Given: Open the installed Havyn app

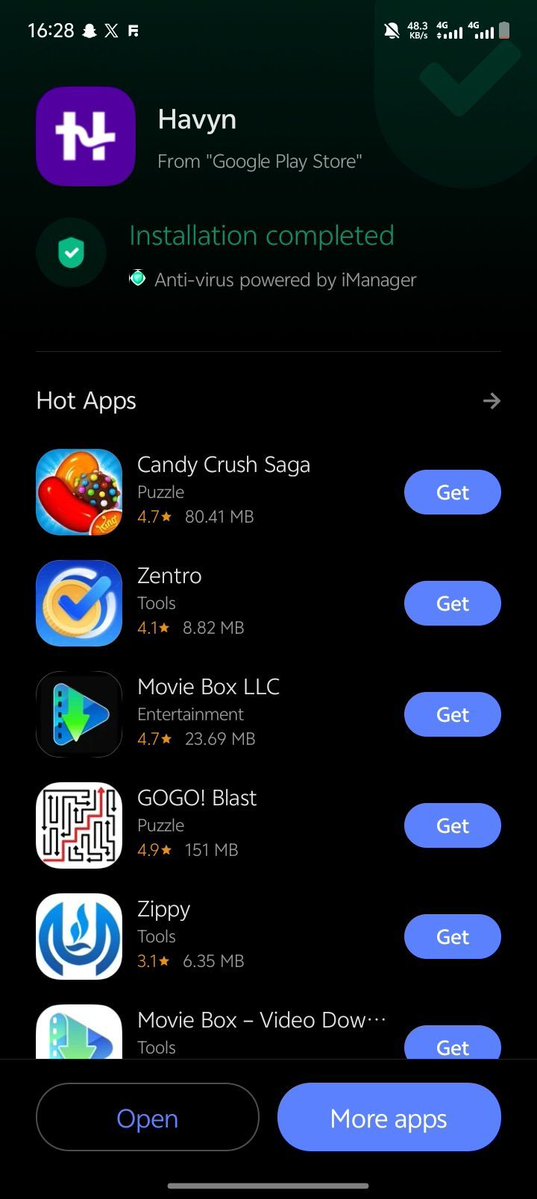Looking at the screenshot, I should [148, 1119].
